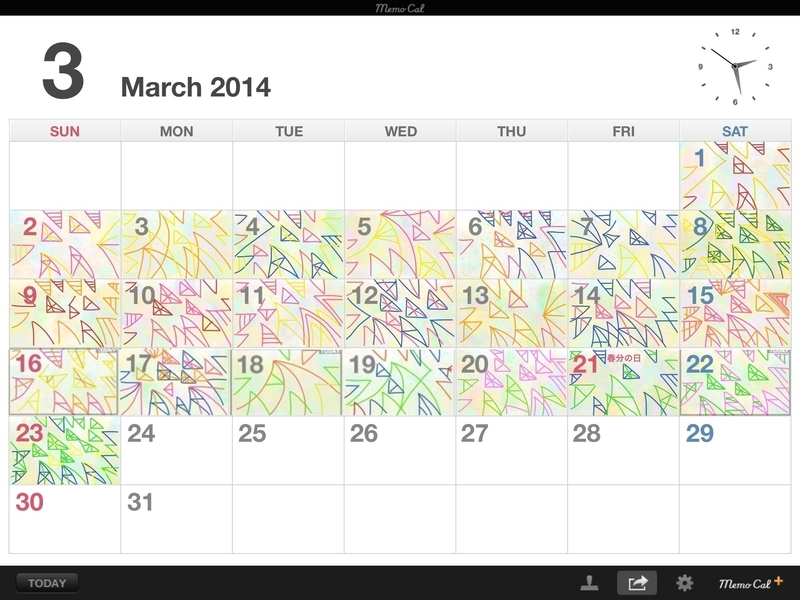The height and width of the screenshot is (600, 800).
Task: Open the drawing on March 14
Action: pos(623,314)
